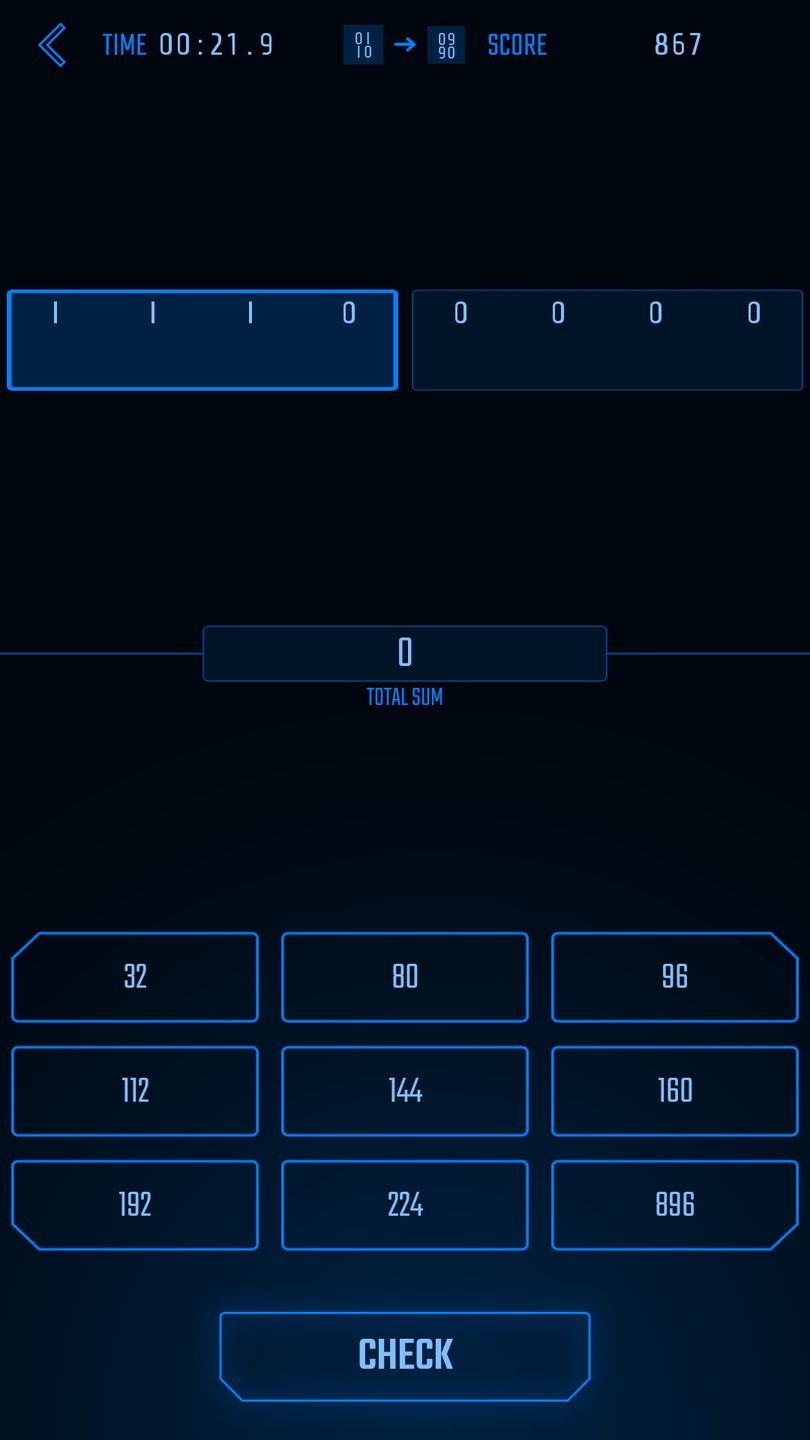This screenshot has width=810, height=1440.
Task: Choose answer 80
Action: click(405, 977)
